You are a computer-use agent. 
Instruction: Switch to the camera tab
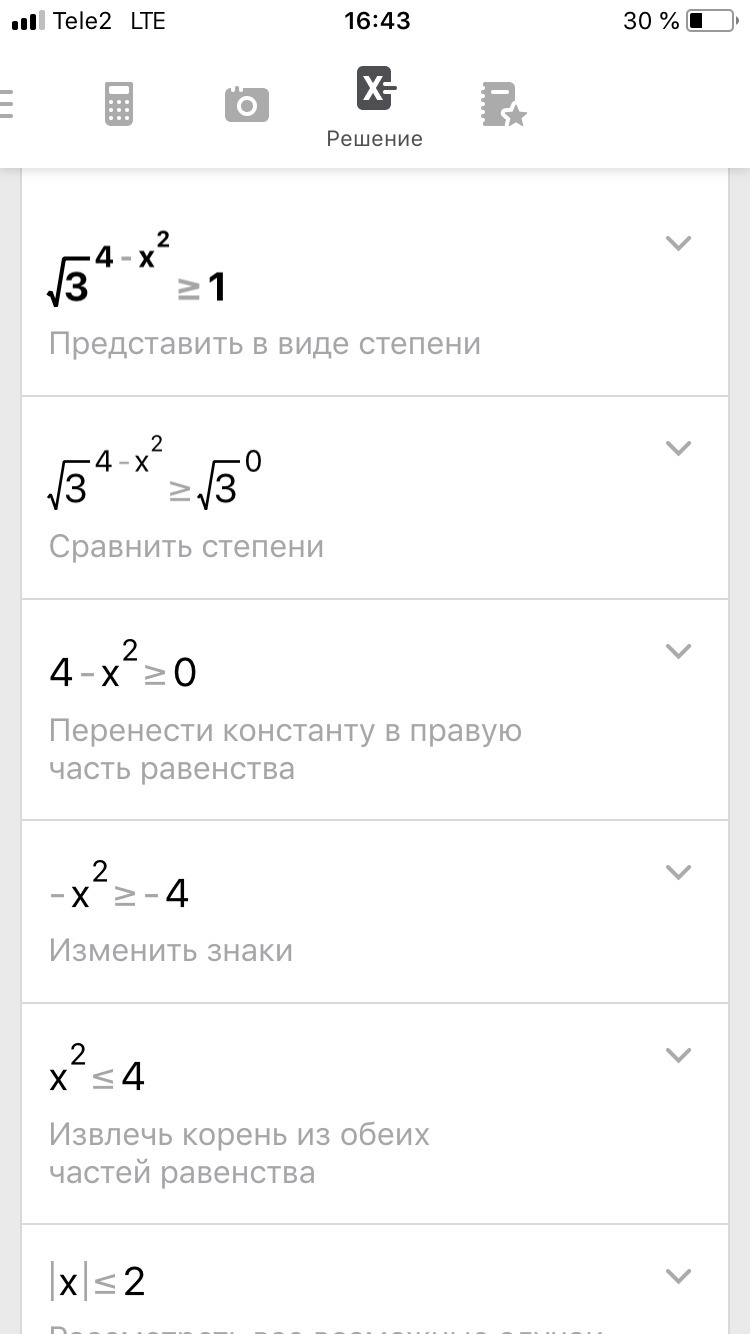pyautogui.click(x=246, y=104)
